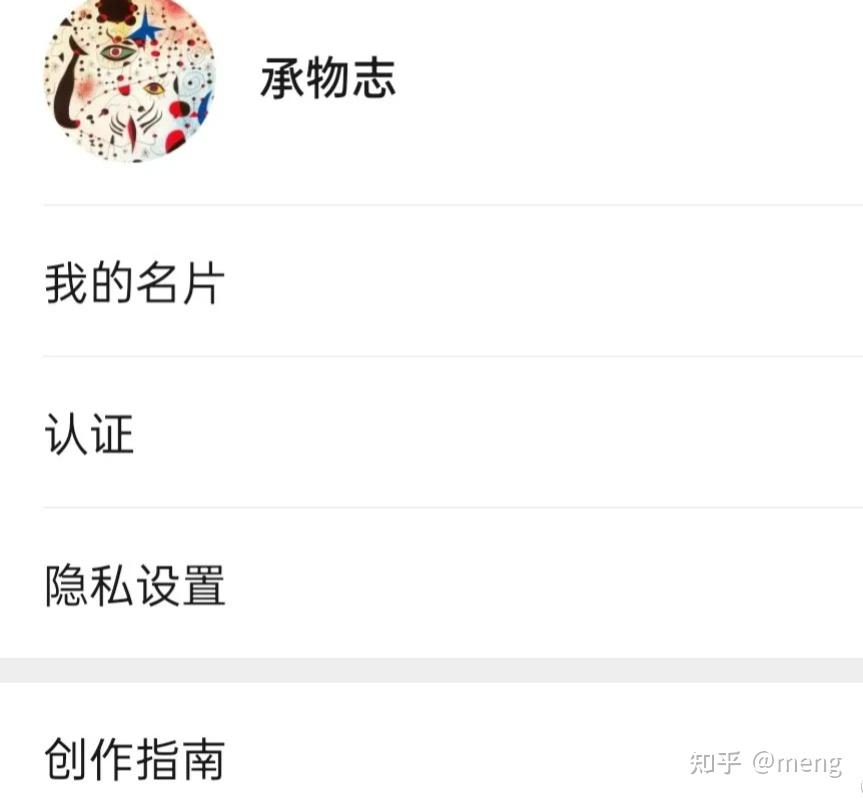Open 隐私设置

(x=135, y=586)
